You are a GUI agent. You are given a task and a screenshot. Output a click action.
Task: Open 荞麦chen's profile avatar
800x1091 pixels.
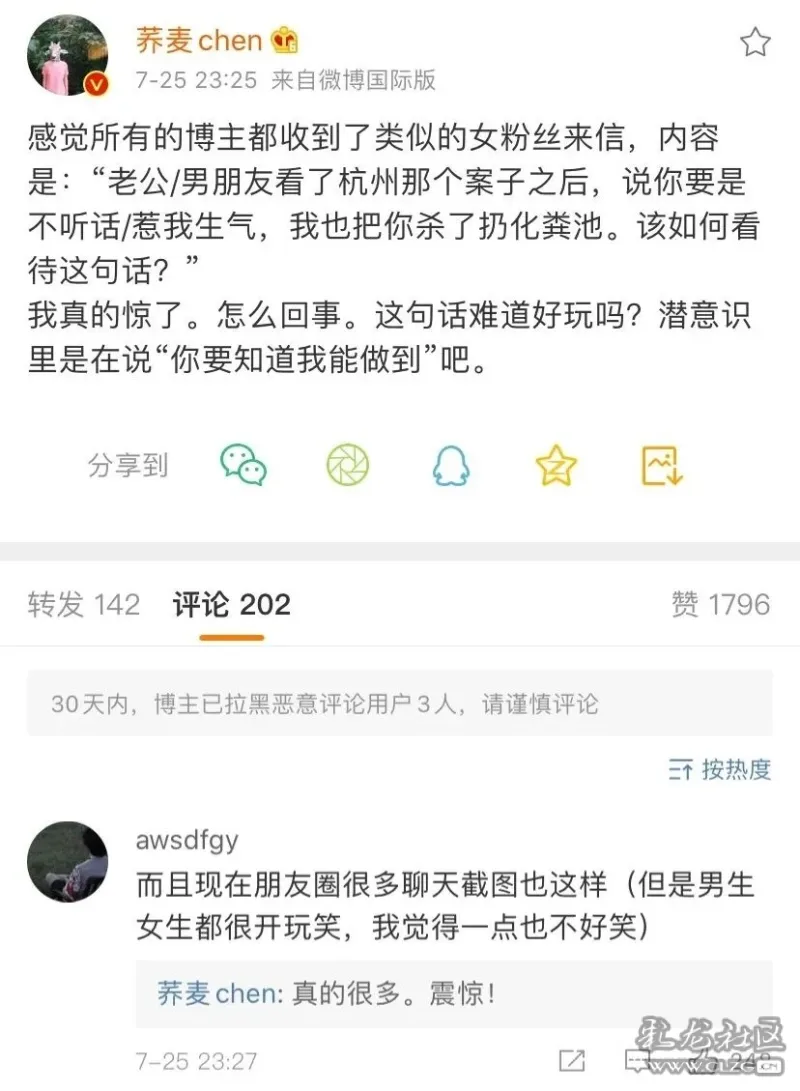[x=67, y=57]
